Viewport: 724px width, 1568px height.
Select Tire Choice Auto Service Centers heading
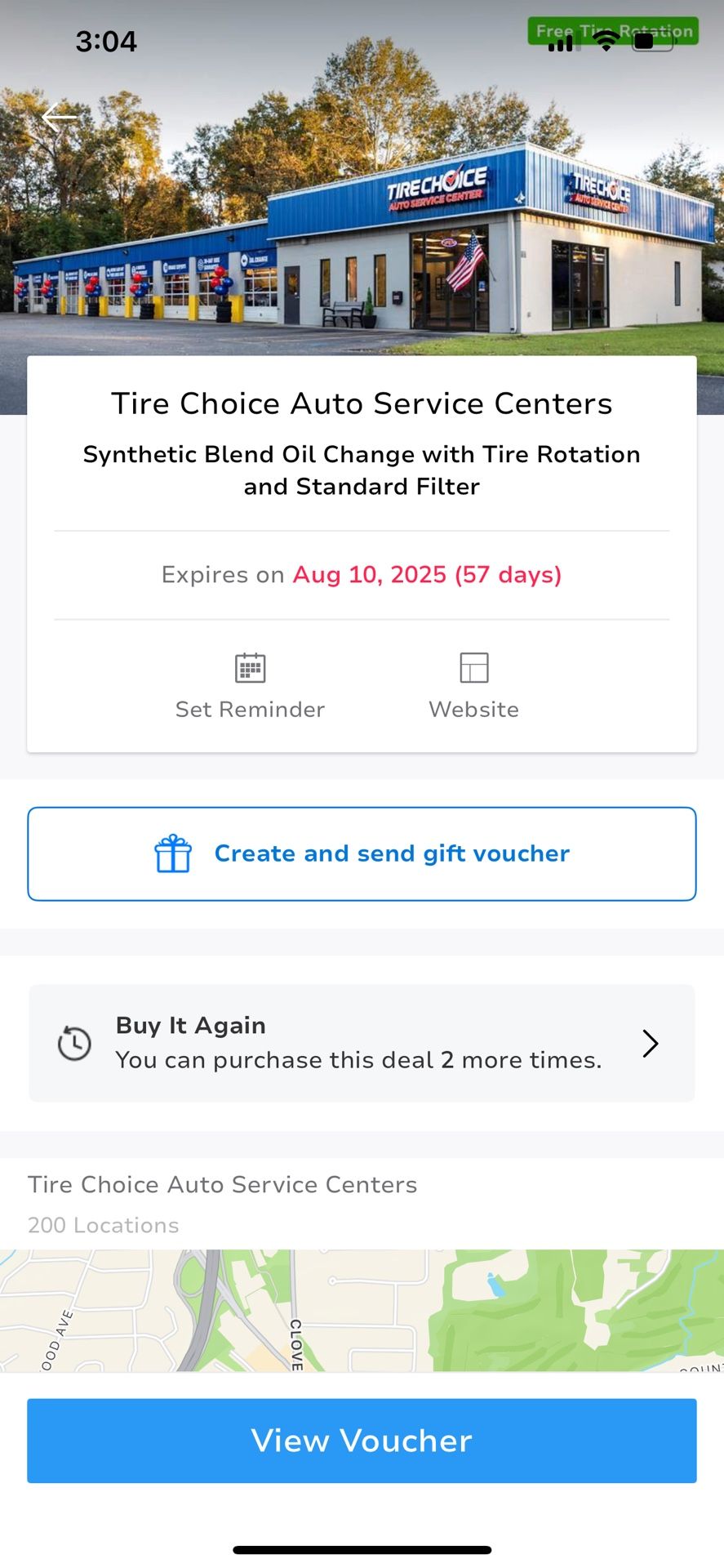click(x=362, y=403)
